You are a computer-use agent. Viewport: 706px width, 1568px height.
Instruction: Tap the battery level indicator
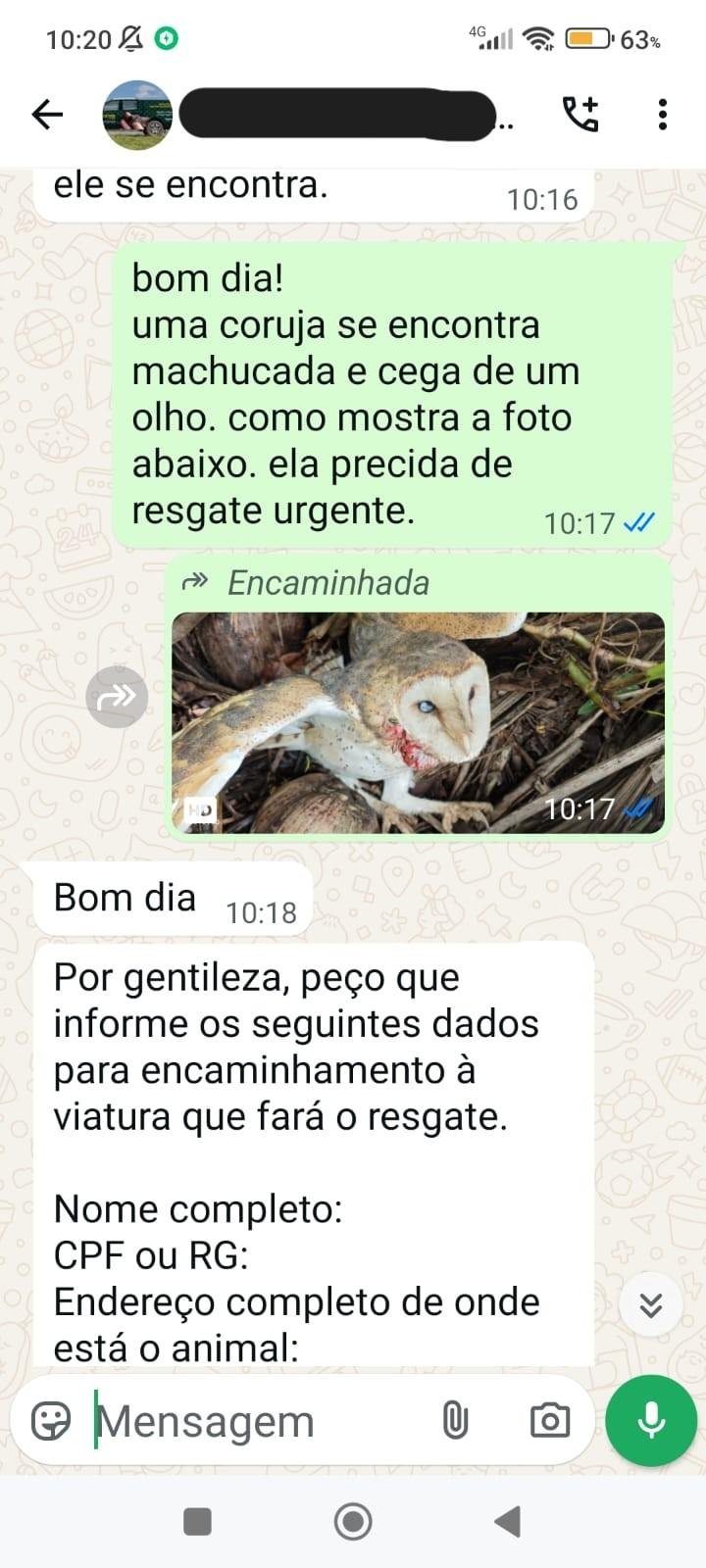coord(588,37)
